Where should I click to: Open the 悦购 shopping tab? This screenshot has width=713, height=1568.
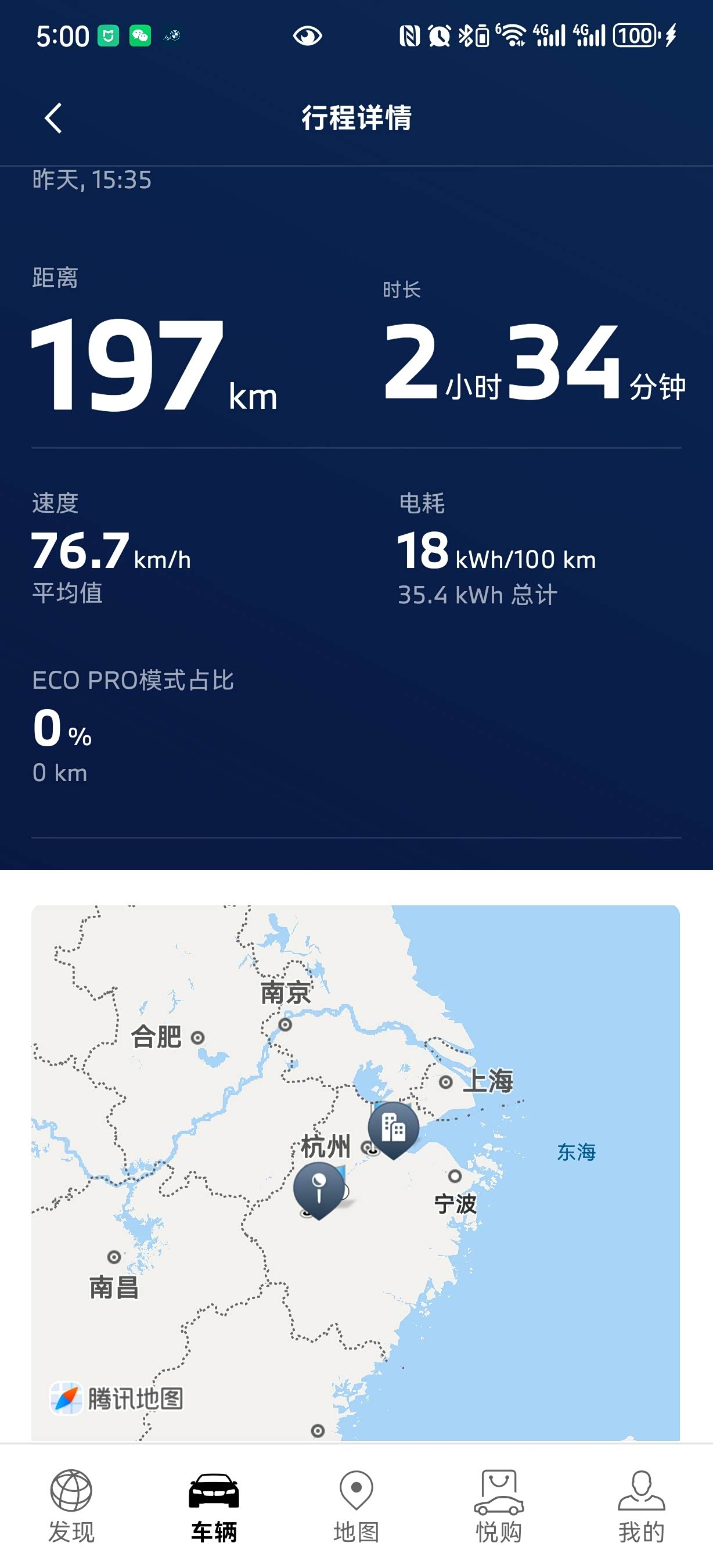pos(499,1505)
